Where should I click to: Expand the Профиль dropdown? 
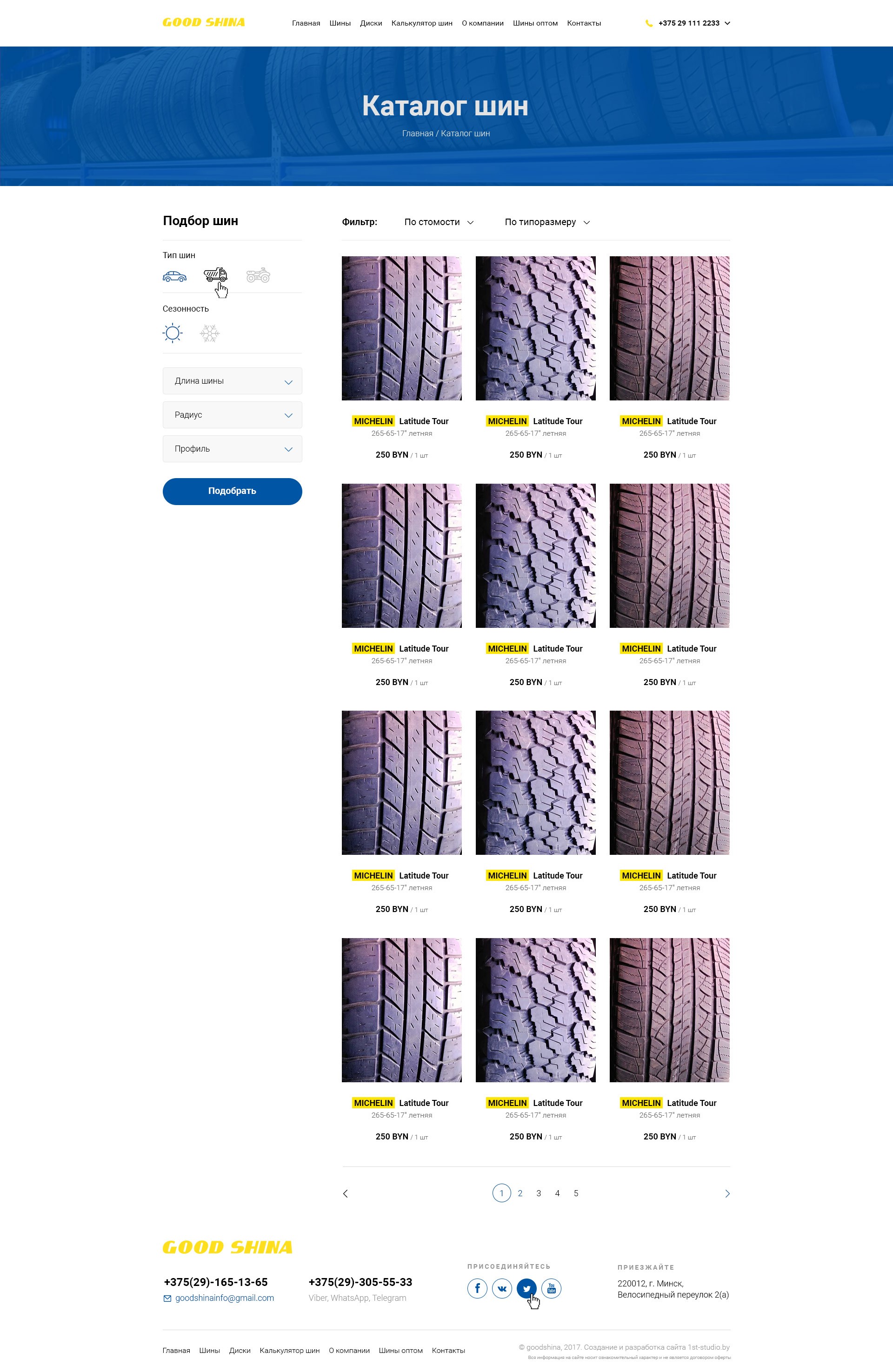[233, 449]
